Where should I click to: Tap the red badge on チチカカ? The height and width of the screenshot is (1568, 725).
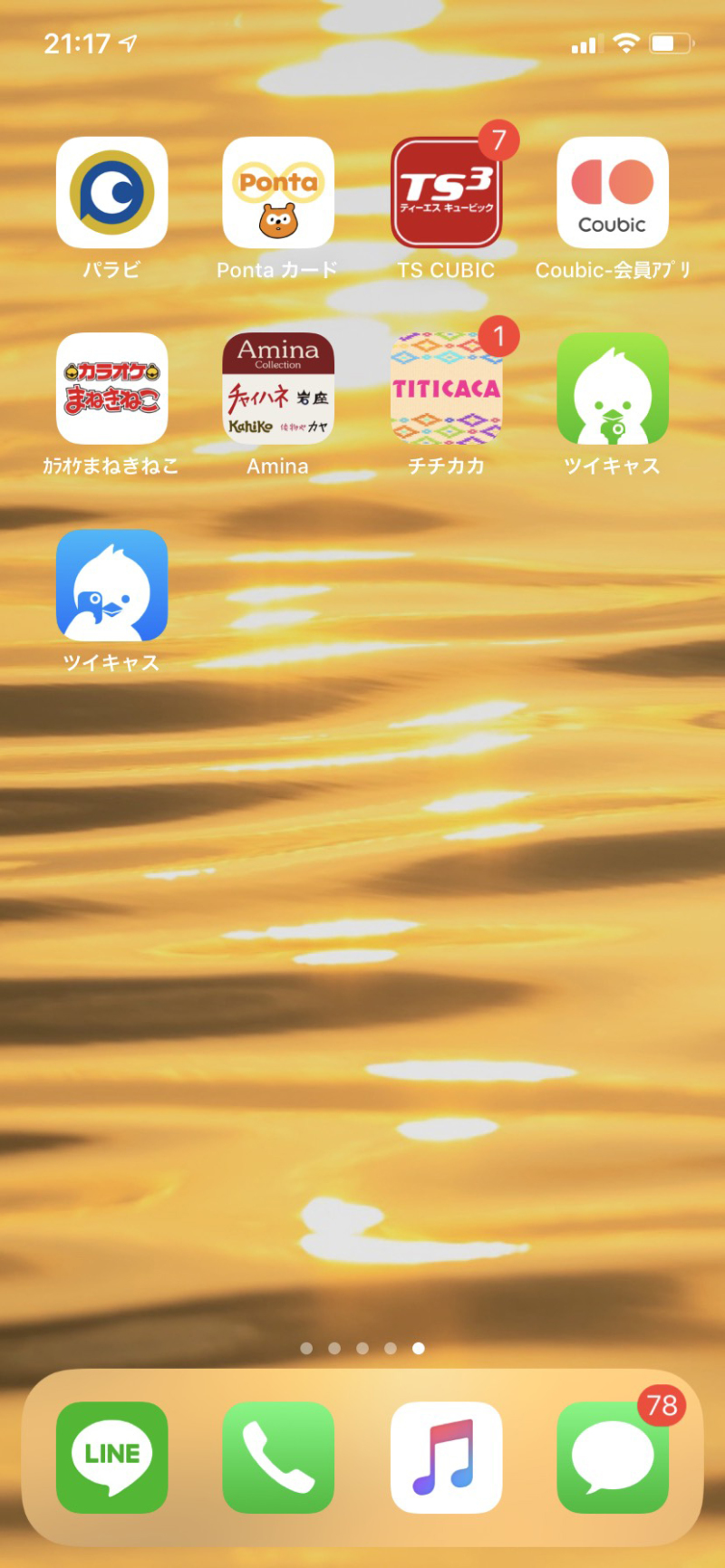501,337
